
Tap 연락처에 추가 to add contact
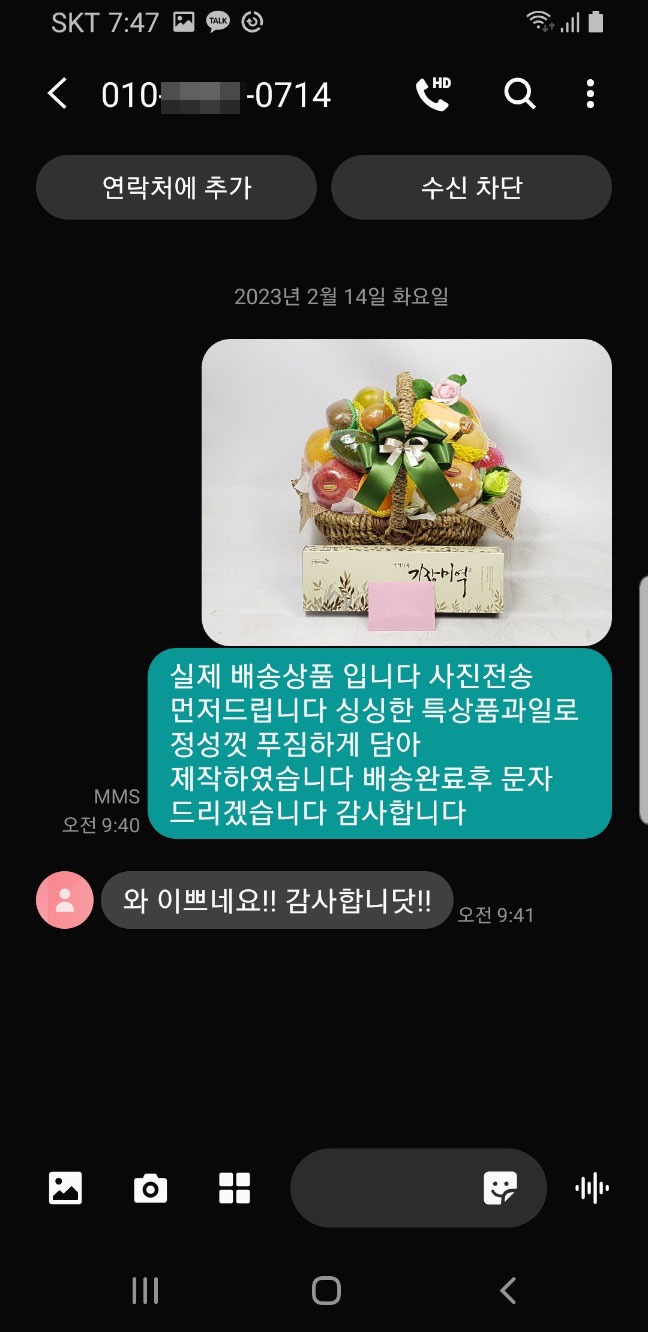pyautogui.click(x=176, y=187)
